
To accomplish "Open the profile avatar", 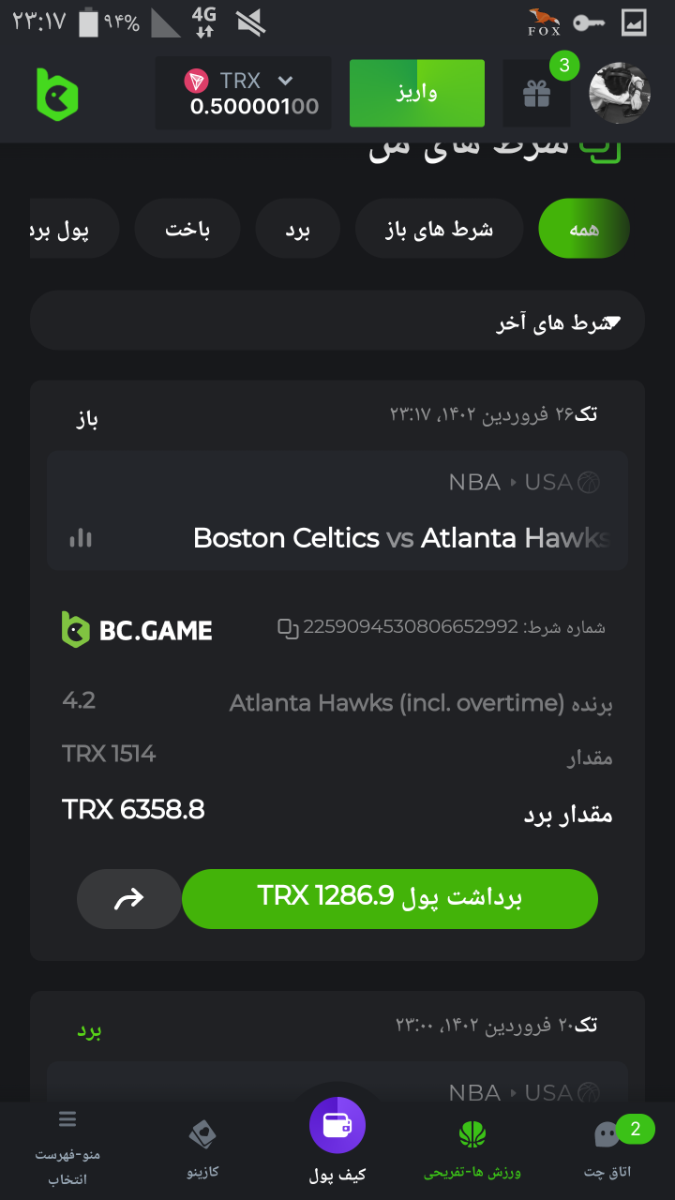I will coord(619,93).
